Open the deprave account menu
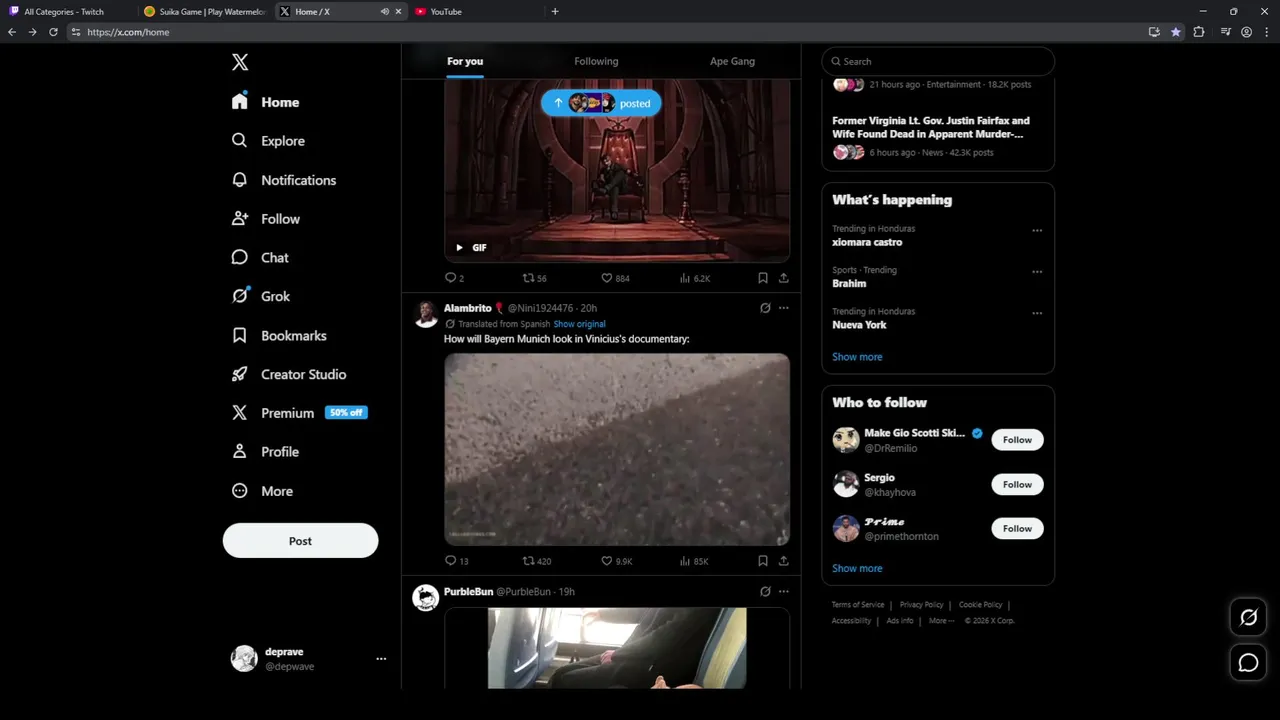 click(x=381, y=659)
